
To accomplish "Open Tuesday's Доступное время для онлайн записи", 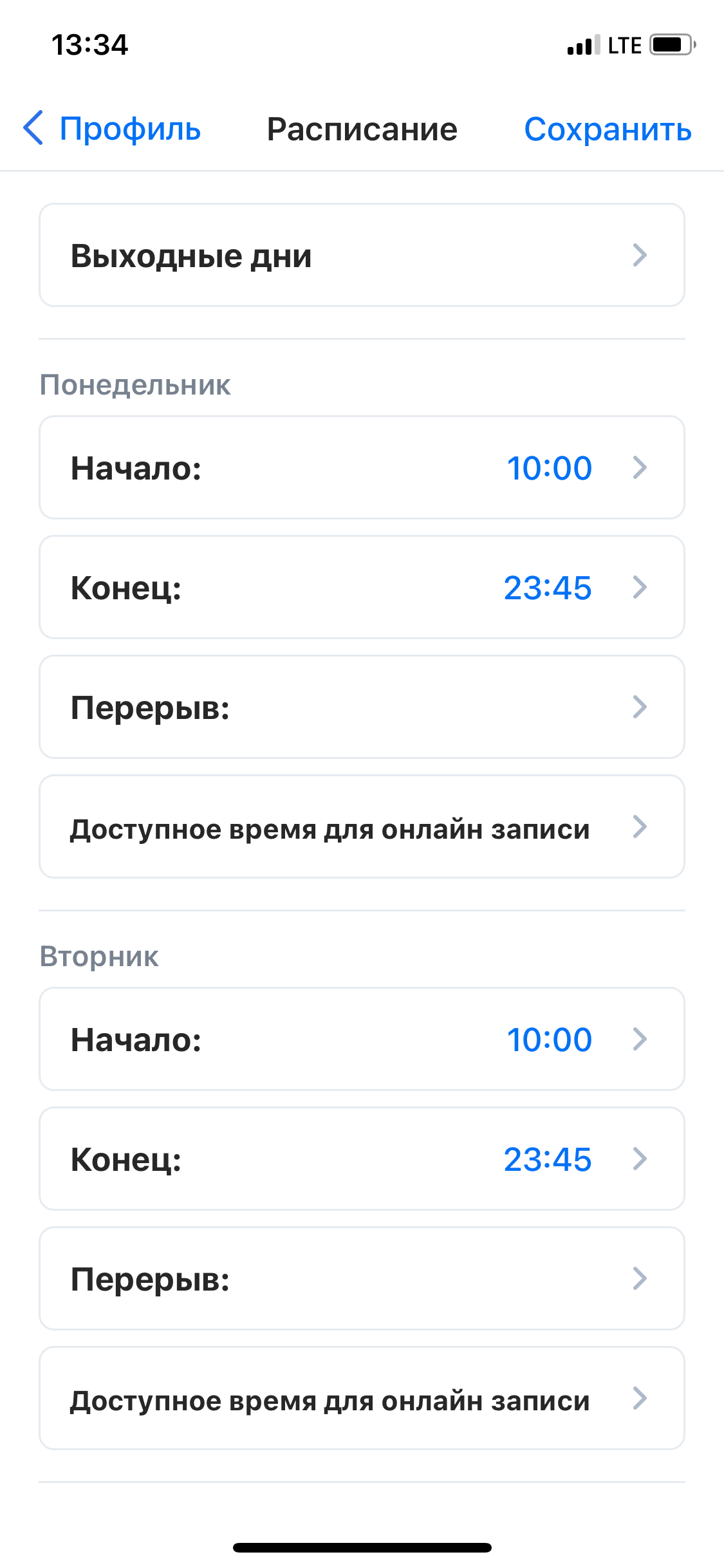I will [362, 1398].
